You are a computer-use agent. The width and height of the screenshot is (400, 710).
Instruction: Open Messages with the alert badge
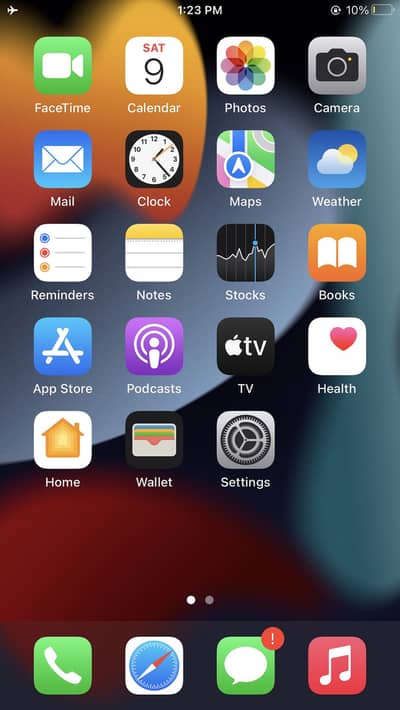tap(246, 666)
